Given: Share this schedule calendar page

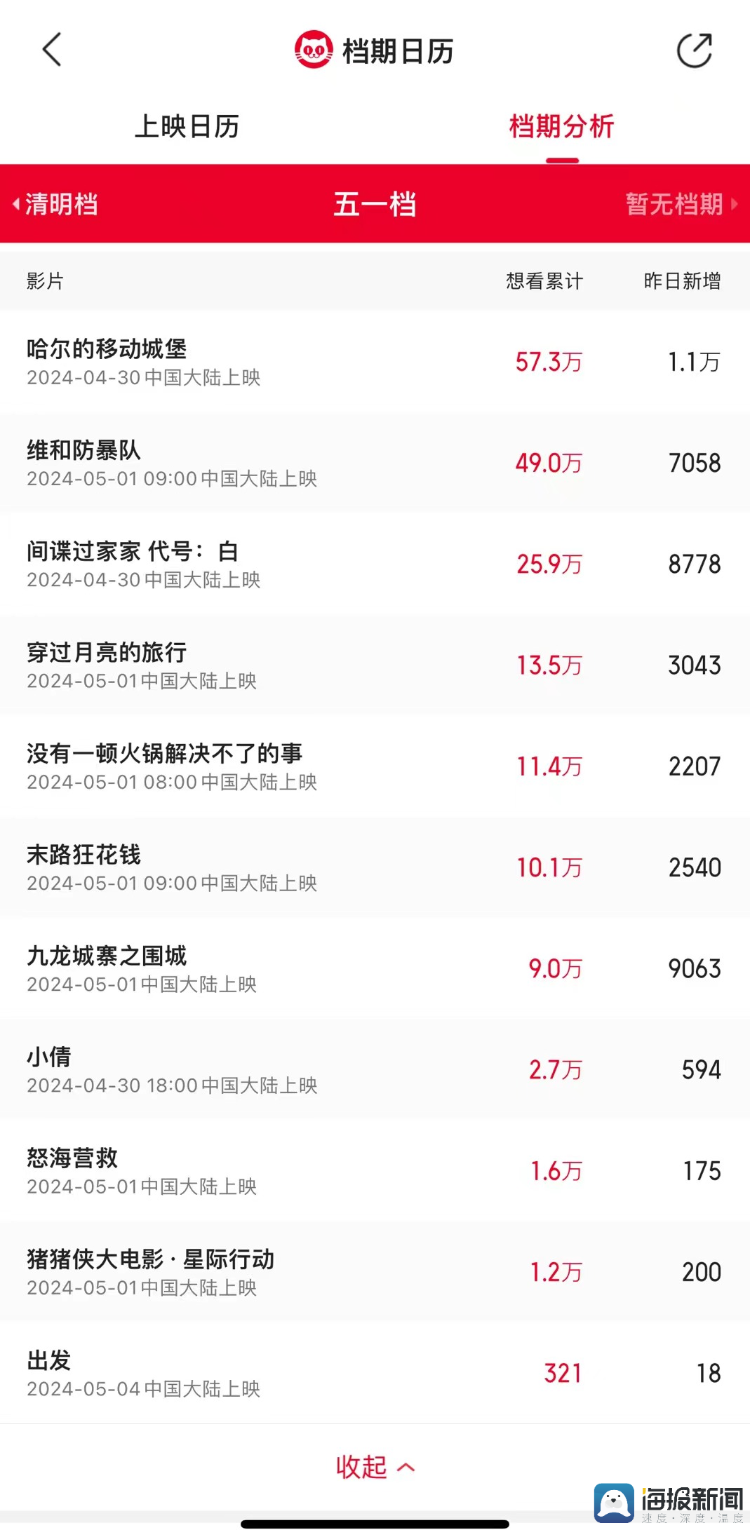Looking at the screenshot, I should pyautogui.click(x=694, y=50).
